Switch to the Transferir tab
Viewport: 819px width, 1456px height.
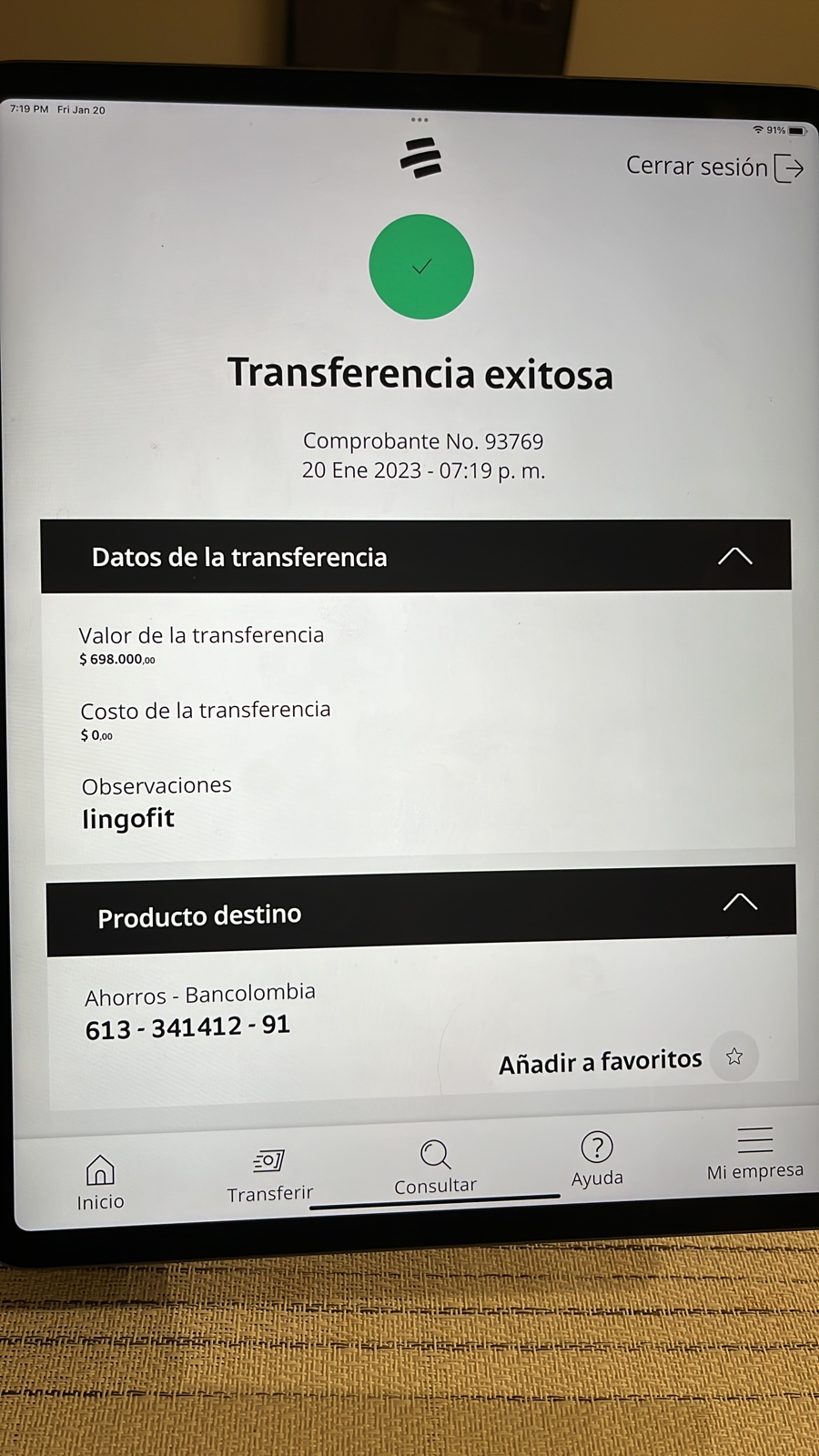coord(269,1175)
